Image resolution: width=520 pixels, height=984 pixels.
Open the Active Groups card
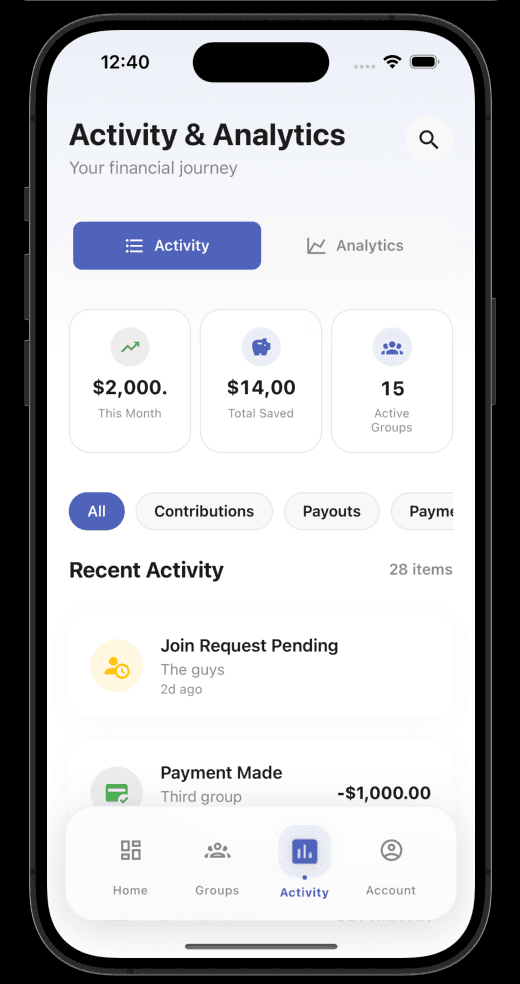(x=392, y=380)
